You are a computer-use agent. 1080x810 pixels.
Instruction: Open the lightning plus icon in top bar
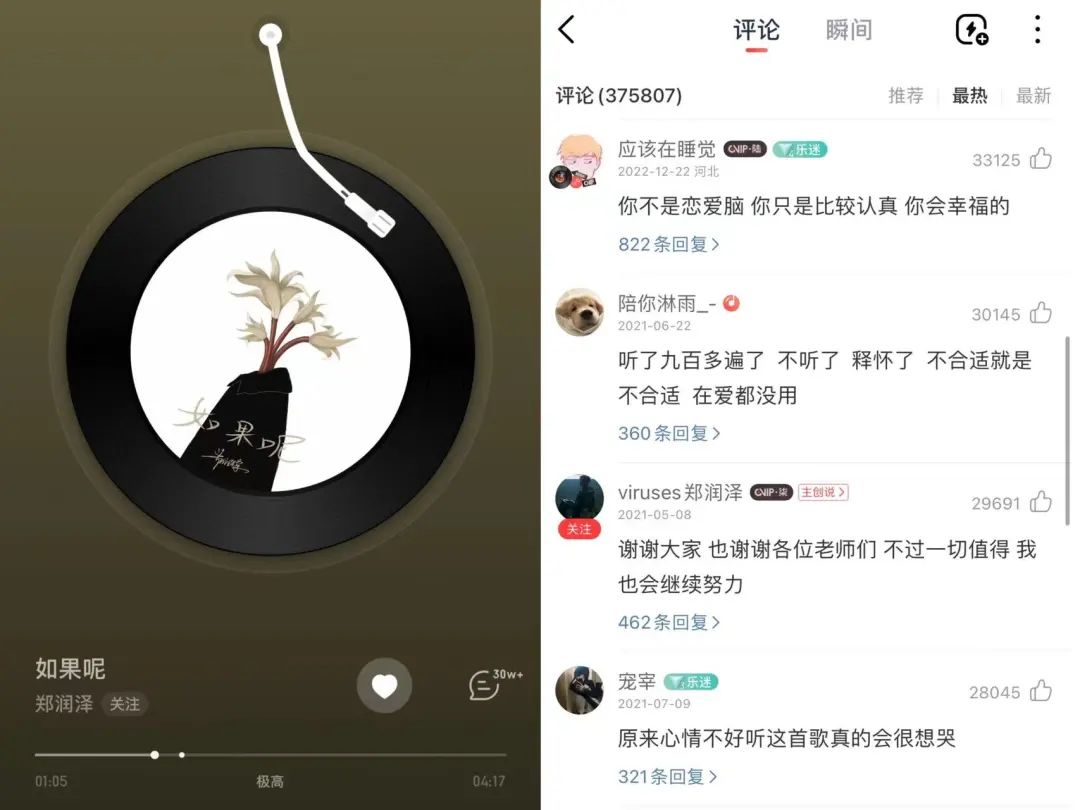tap(972, 30)
